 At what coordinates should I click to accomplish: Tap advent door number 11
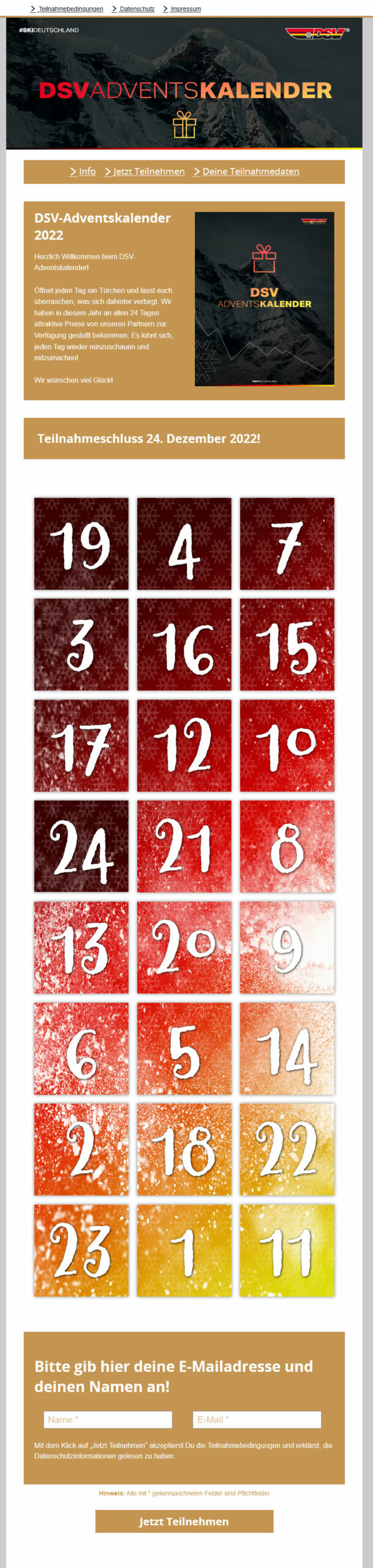click(287, 1250)
